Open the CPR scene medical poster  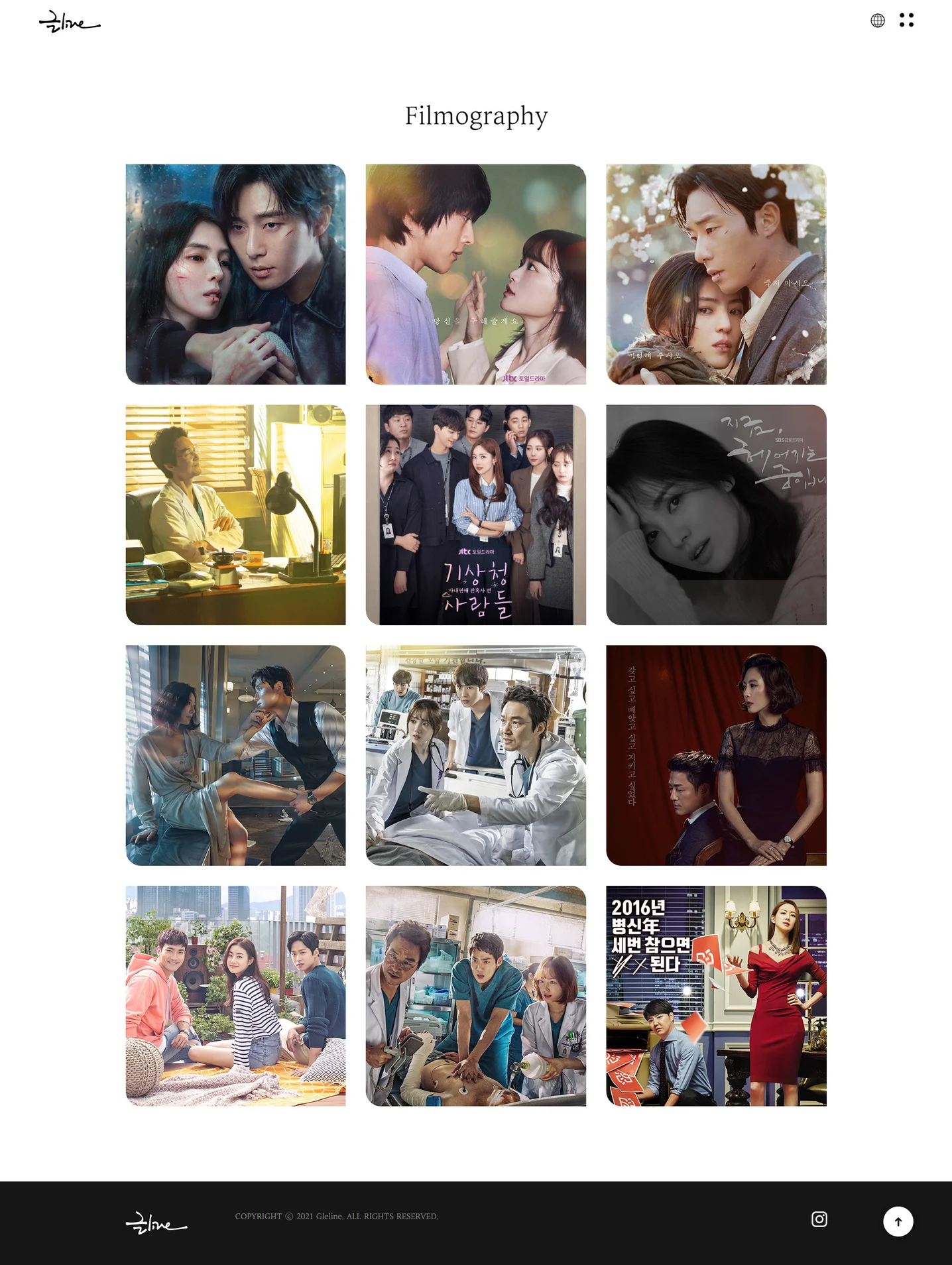(475, 996)
